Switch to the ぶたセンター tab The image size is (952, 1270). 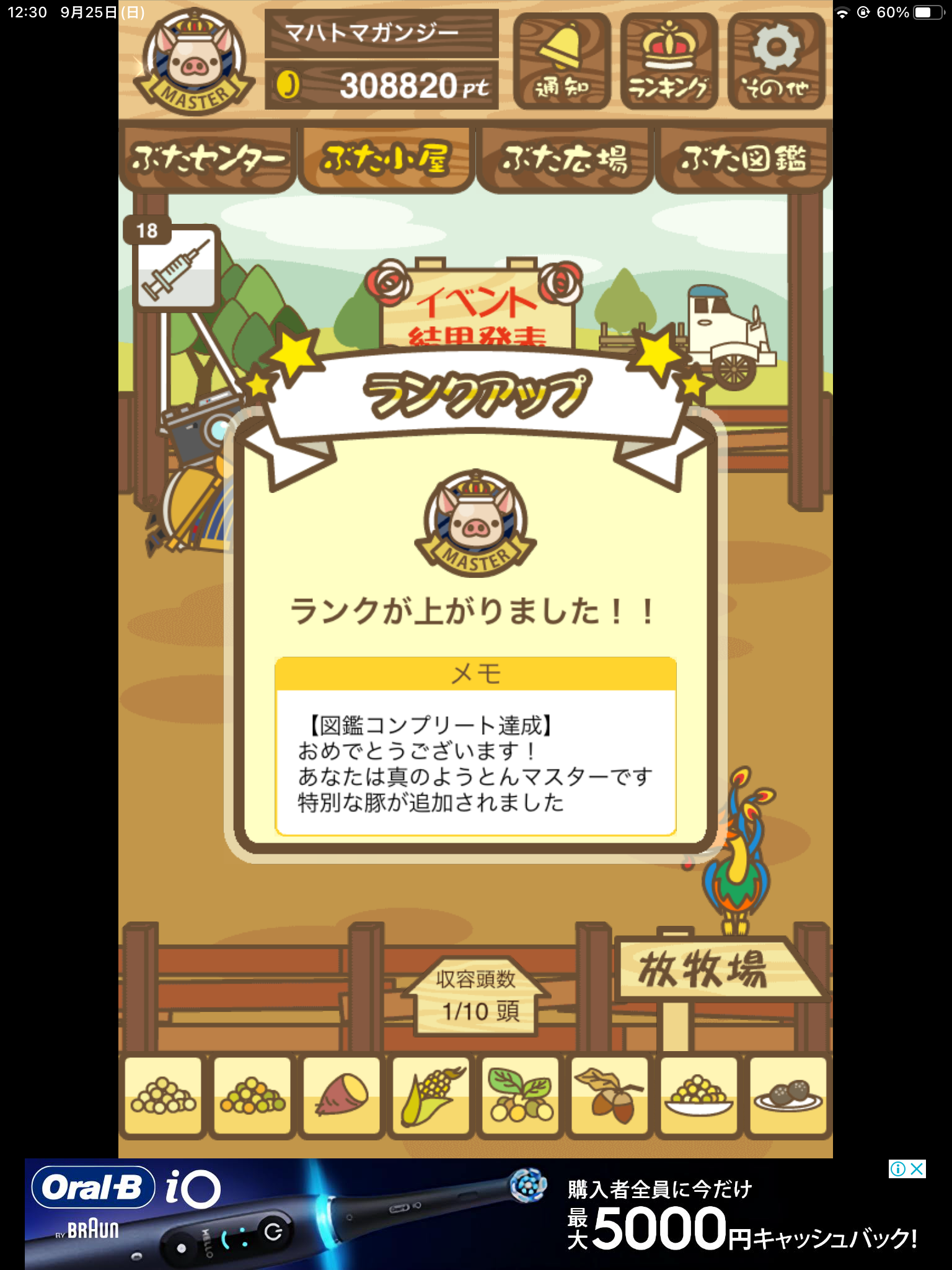[x=207, y=159]
